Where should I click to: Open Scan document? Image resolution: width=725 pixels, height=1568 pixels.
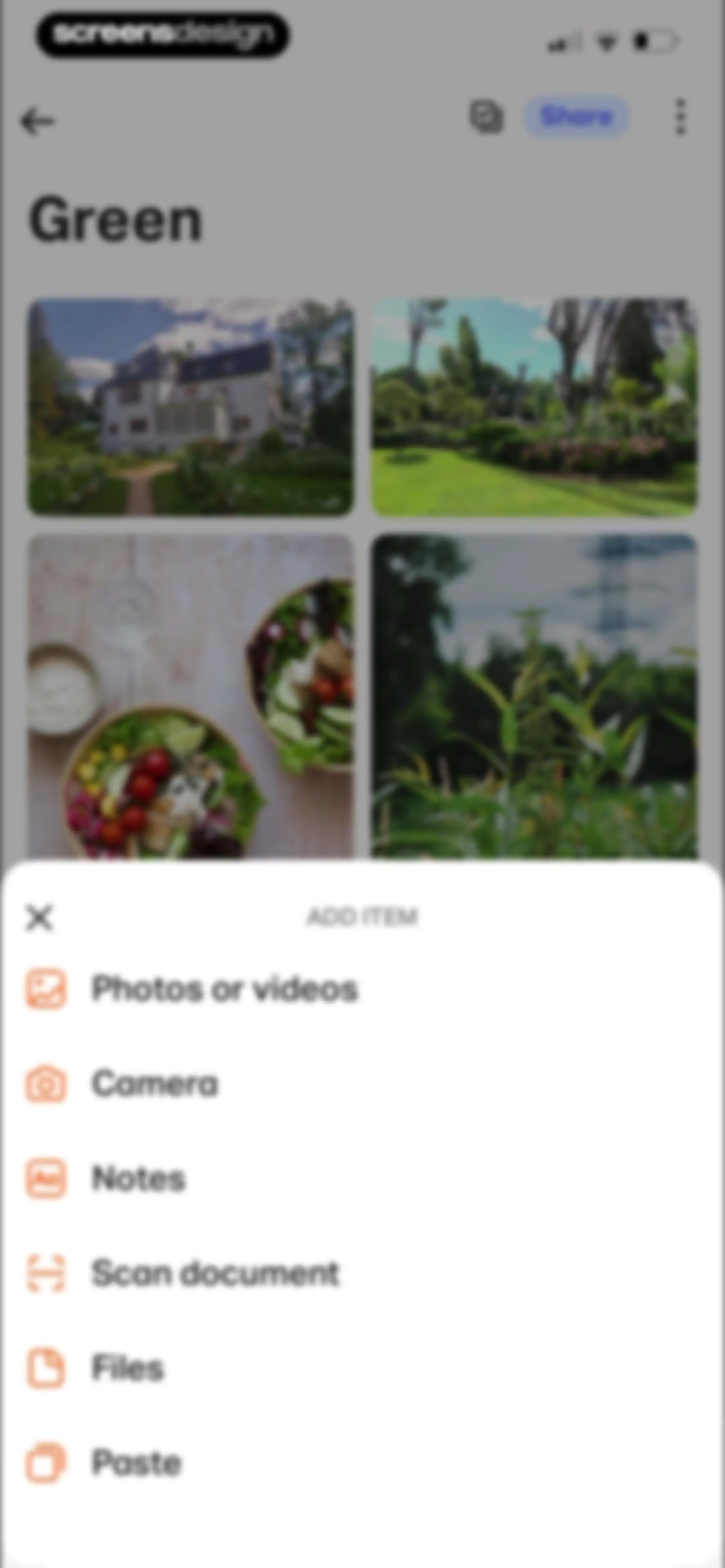pos(362,1273)
